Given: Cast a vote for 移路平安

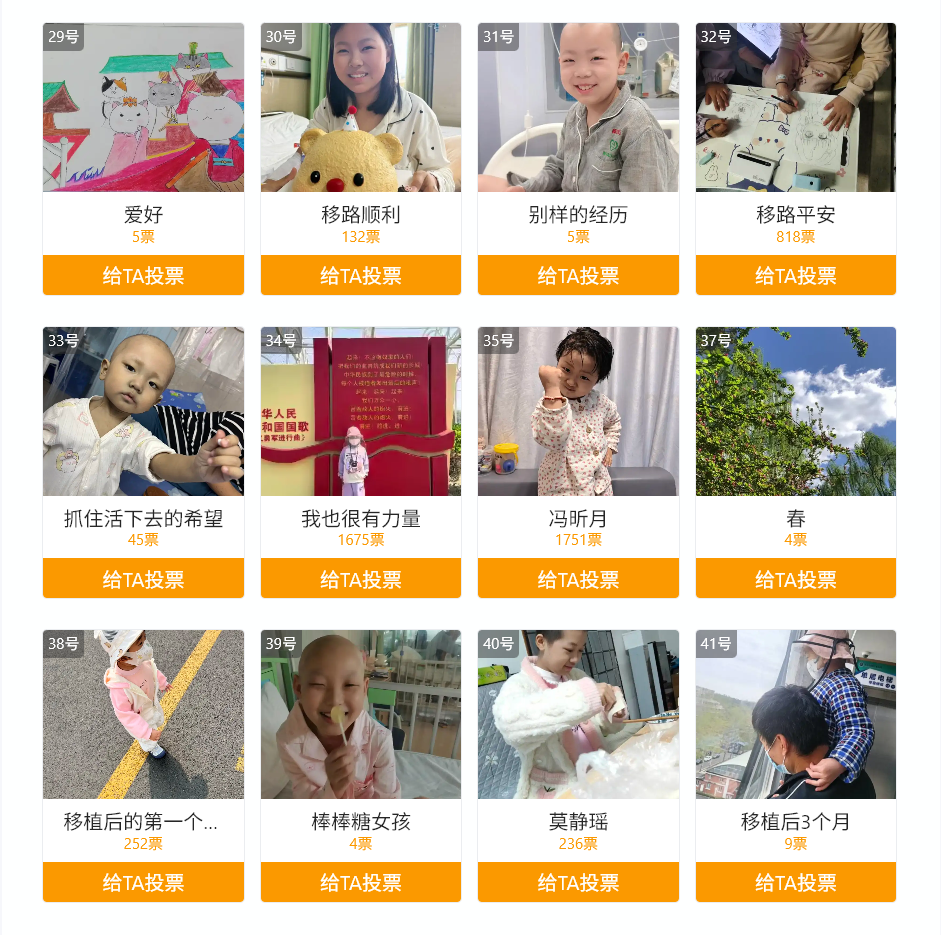Looking at the screenshot, I should (x=796, y=275).
